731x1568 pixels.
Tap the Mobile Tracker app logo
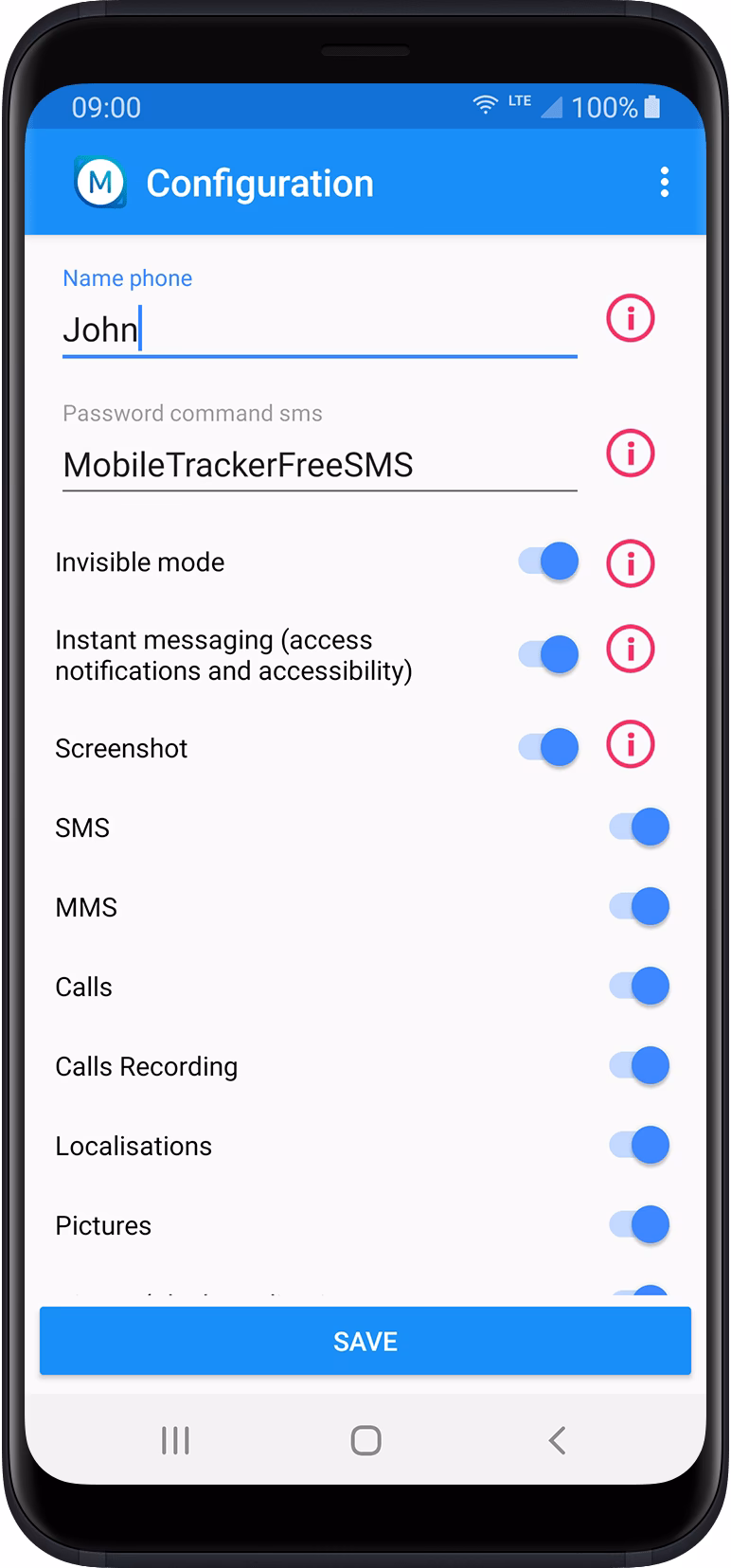[x=100, y=182]
